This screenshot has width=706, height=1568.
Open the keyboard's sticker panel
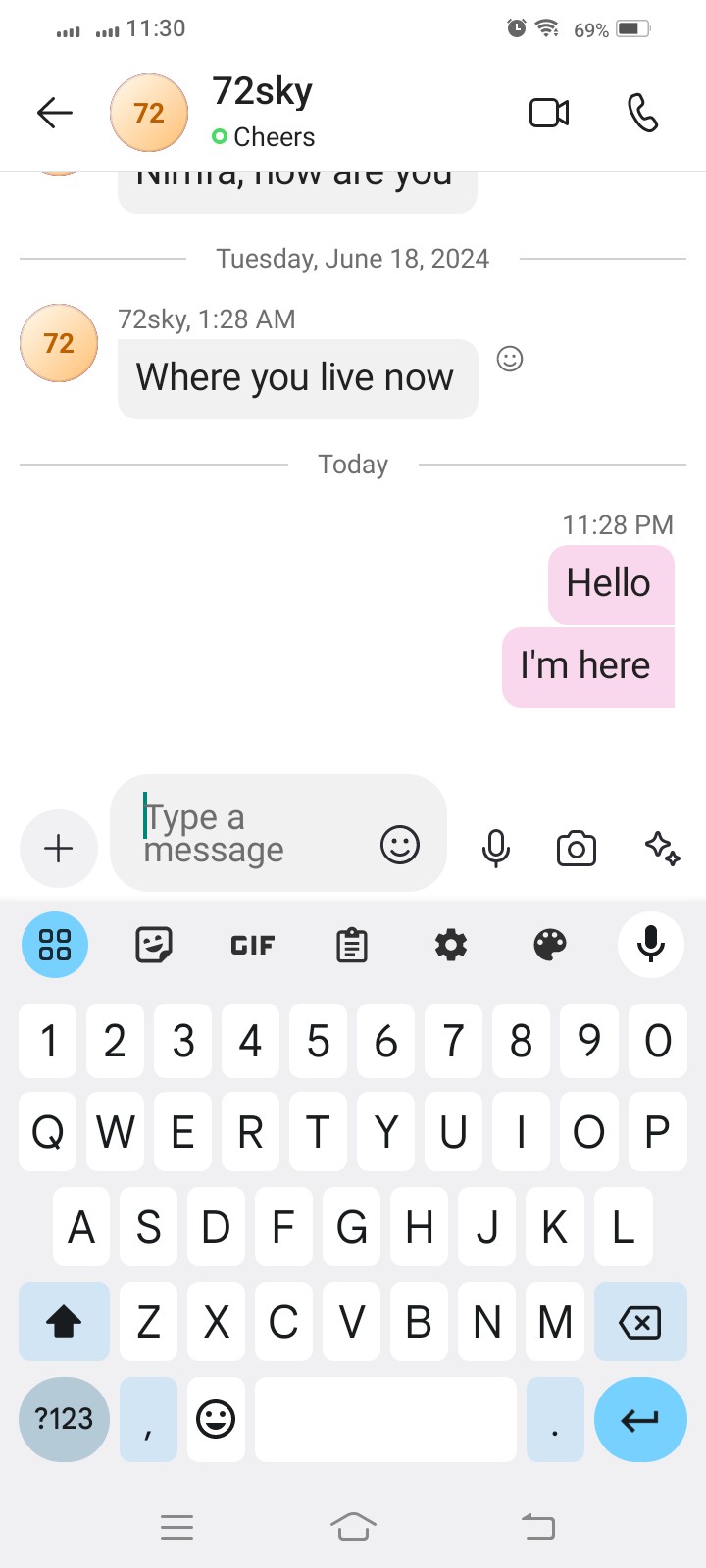tap(153, 945)
